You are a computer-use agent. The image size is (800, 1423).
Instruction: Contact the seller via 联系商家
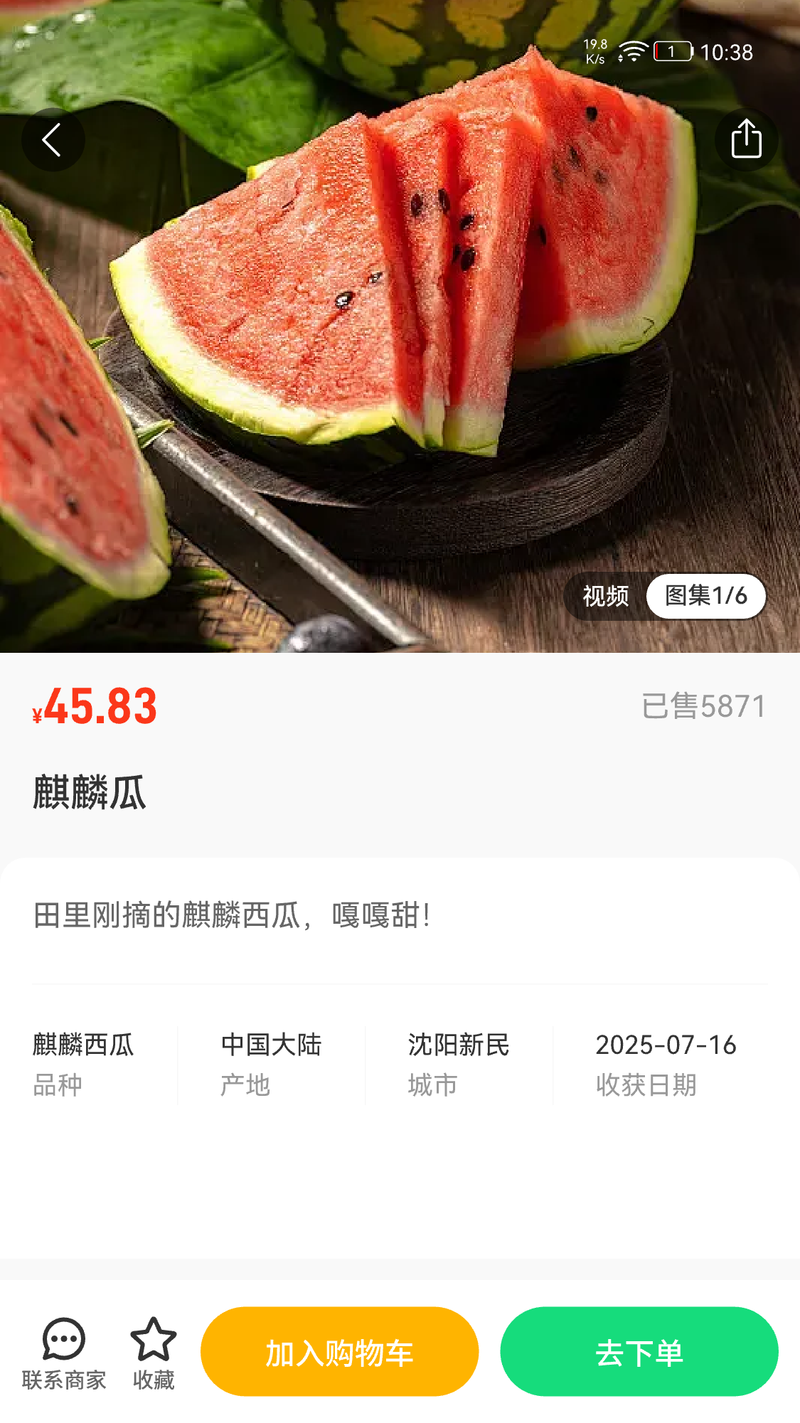tap(64, 1353)
